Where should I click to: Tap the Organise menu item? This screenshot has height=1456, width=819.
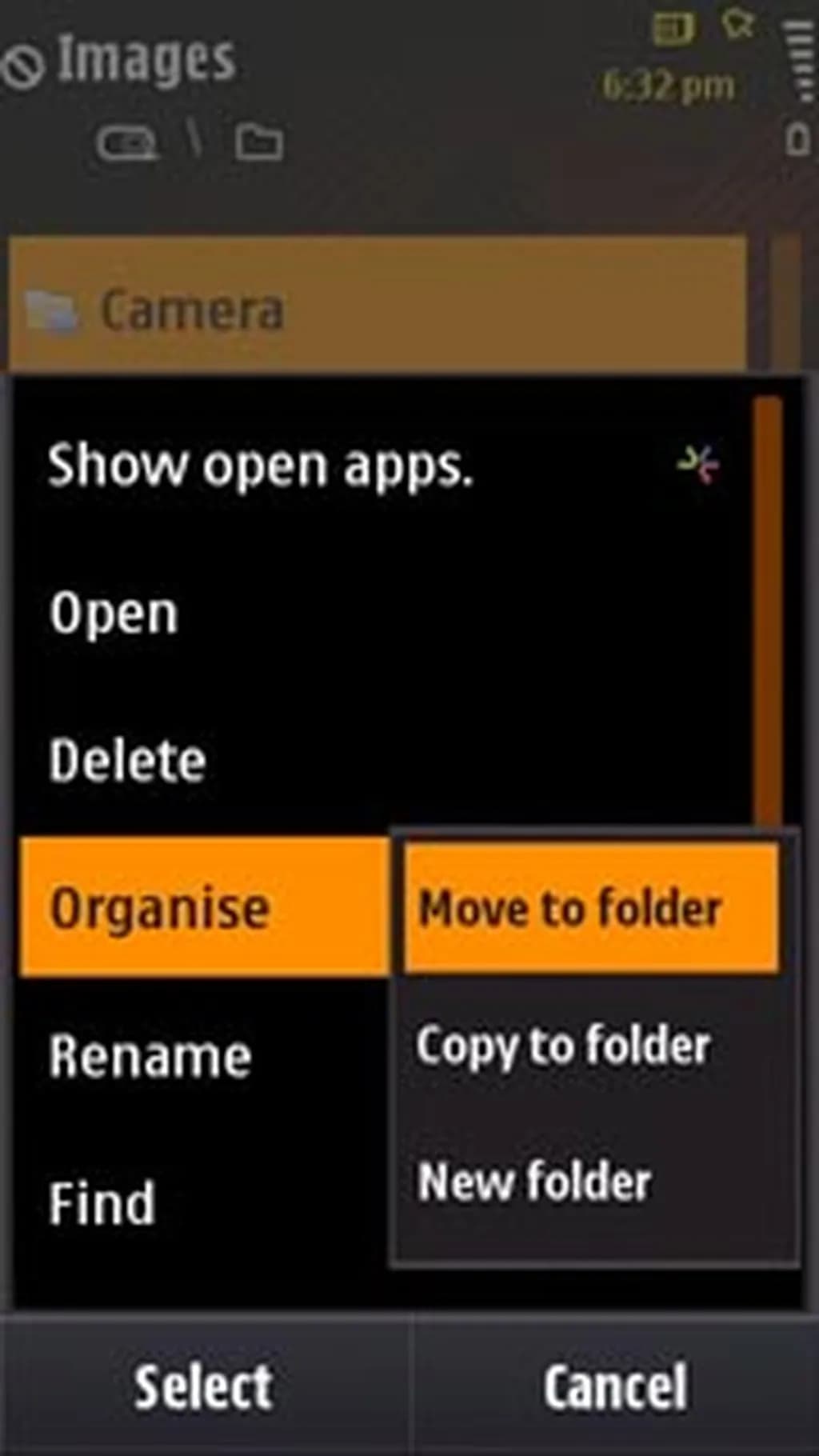(160, 909)
